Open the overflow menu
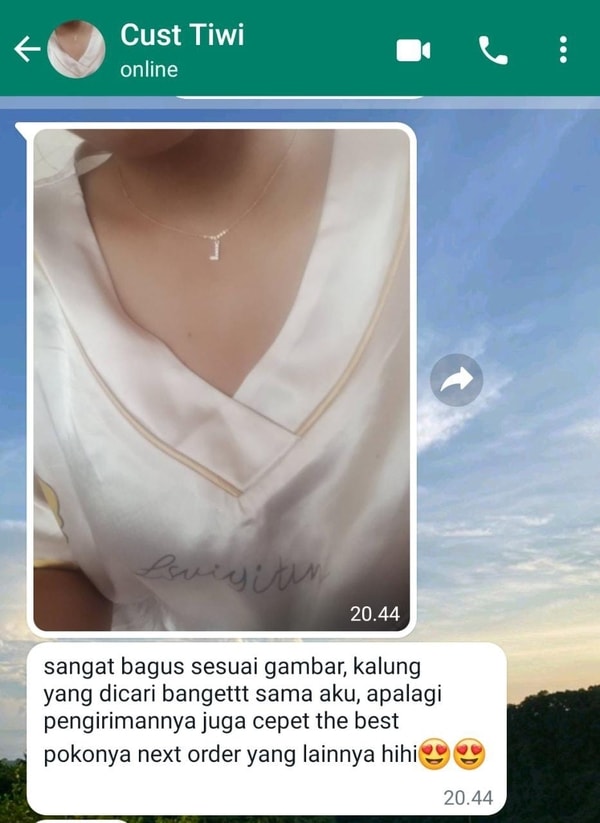This screenshot has height=823, width=600. [564, 50]
